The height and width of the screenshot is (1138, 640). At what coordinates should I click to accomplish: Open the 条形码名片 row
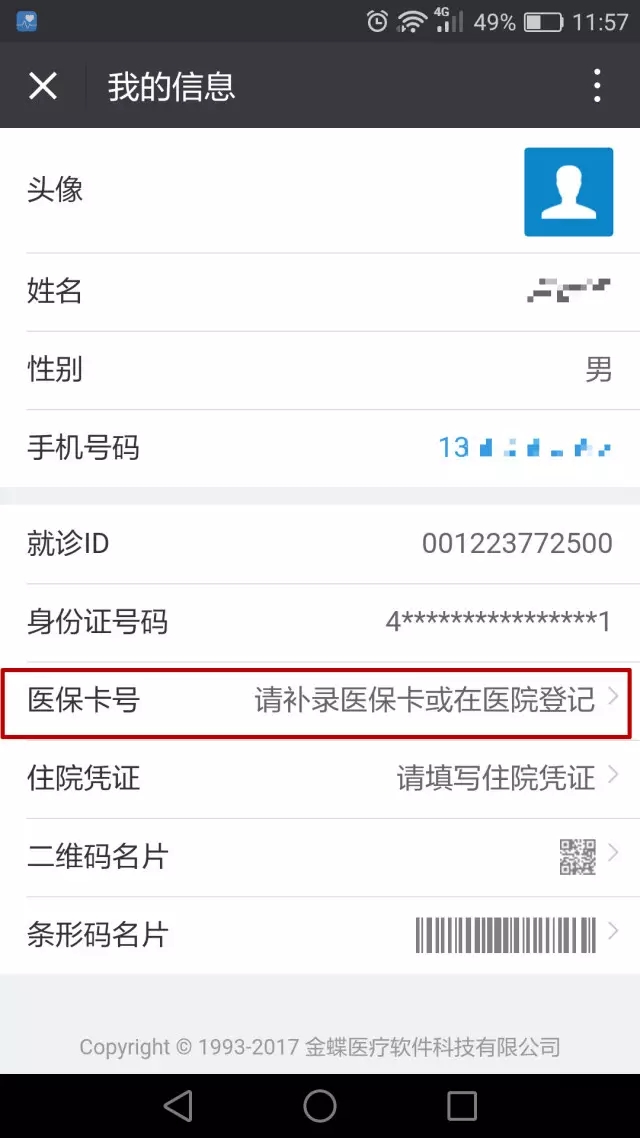click(320, 935)
